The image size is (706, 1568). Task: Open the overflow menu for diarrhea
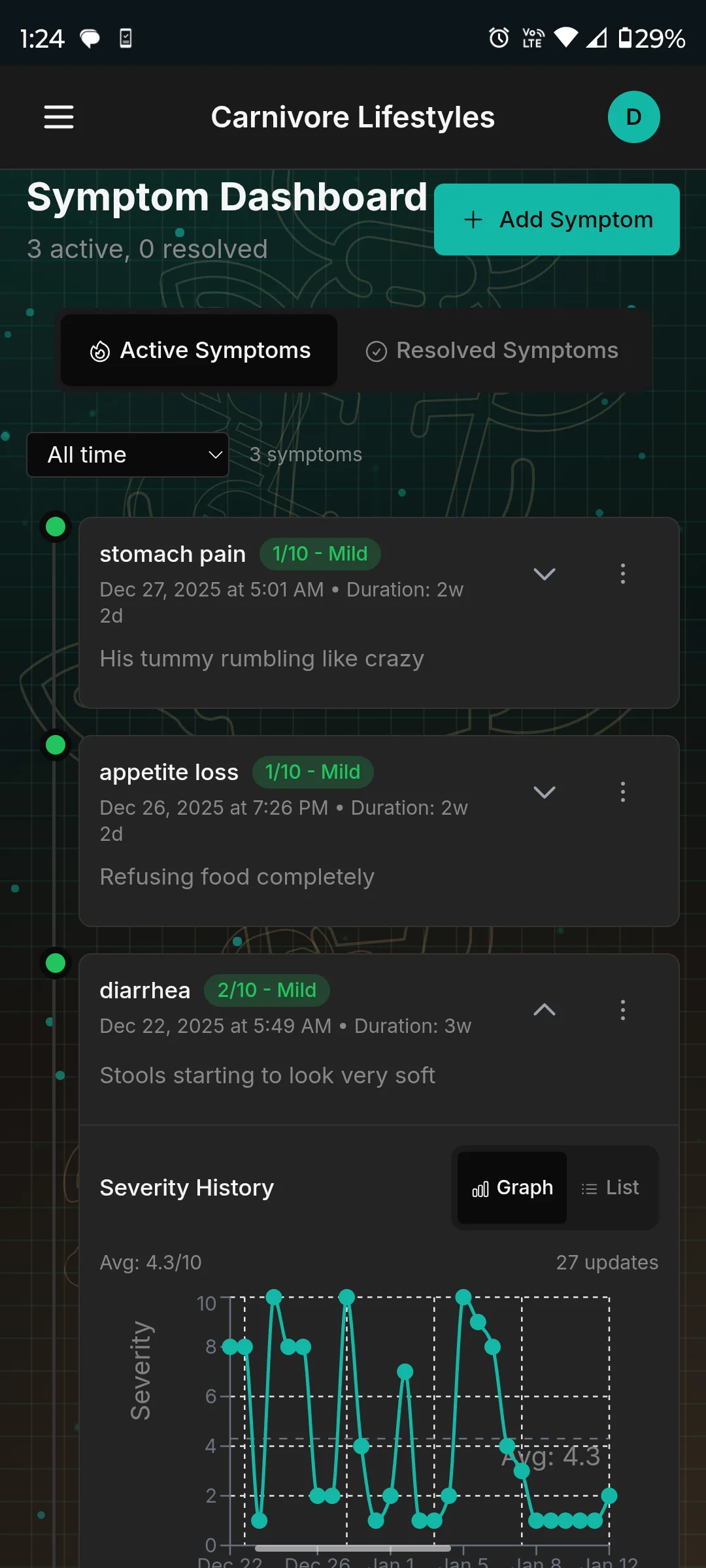(x=622, y=1010)
